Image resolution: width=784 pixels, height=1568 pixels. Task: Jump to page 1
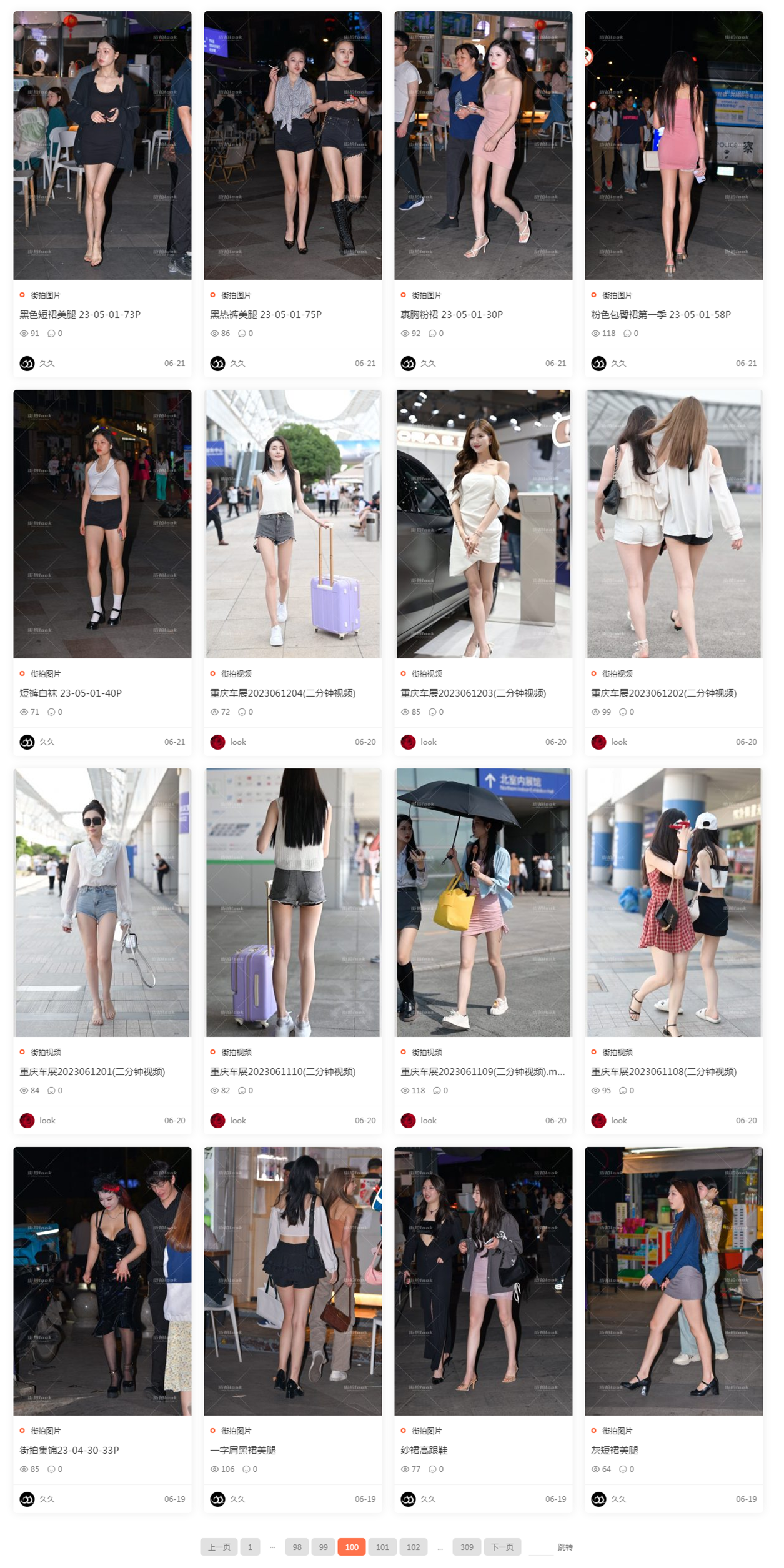(250, 1547)
